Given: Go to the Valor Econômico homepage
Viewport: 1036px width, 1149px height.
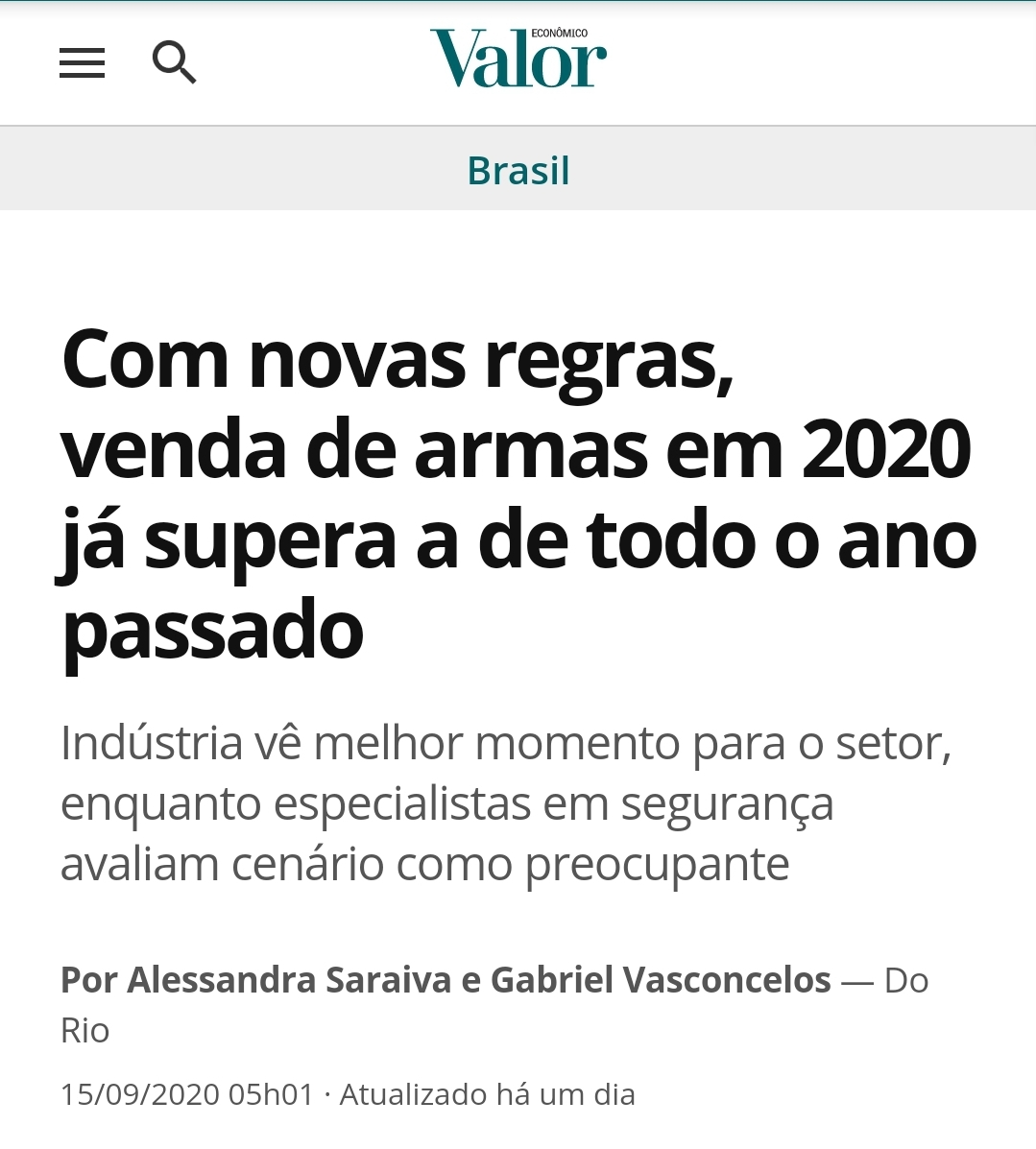Looking at the screenshot, I should tap(518, 60).
